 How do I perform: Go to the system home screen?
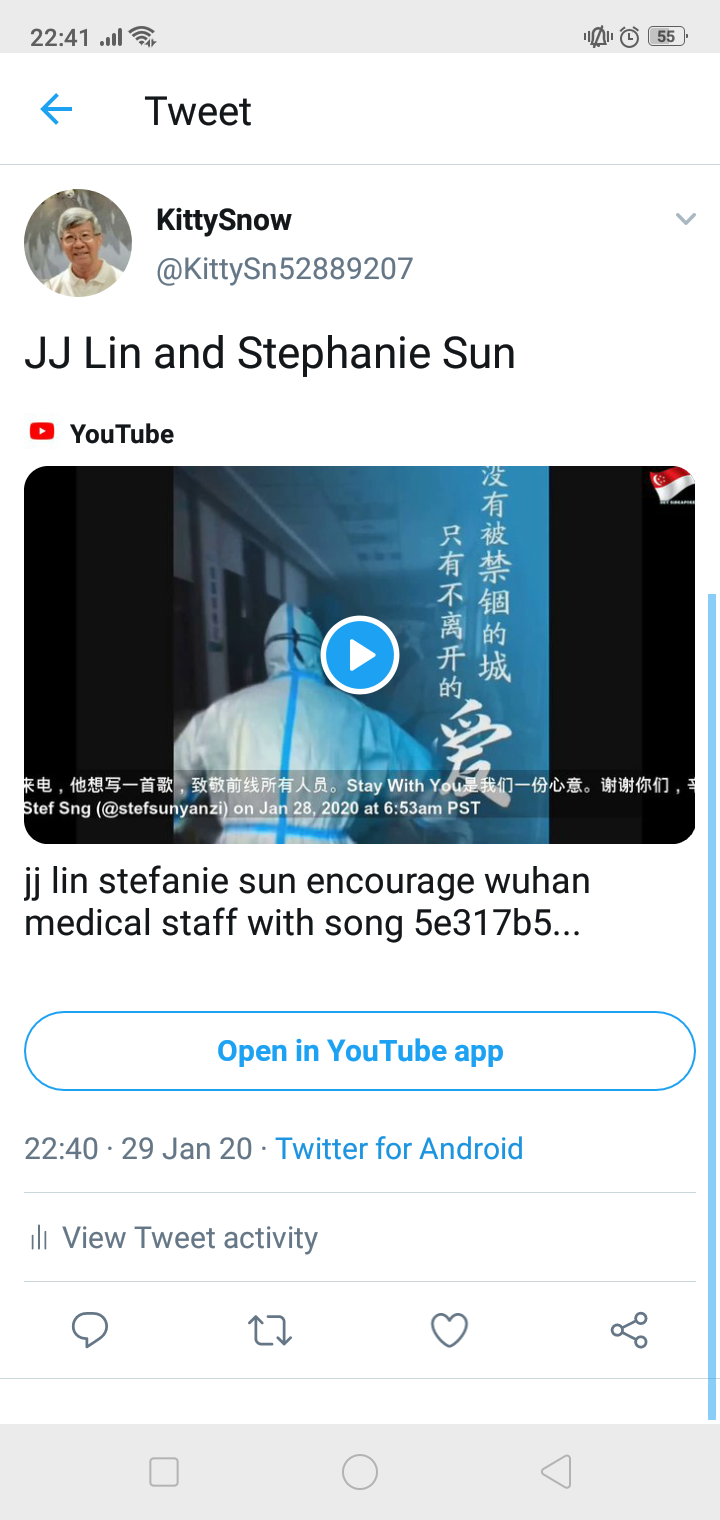360,1472
